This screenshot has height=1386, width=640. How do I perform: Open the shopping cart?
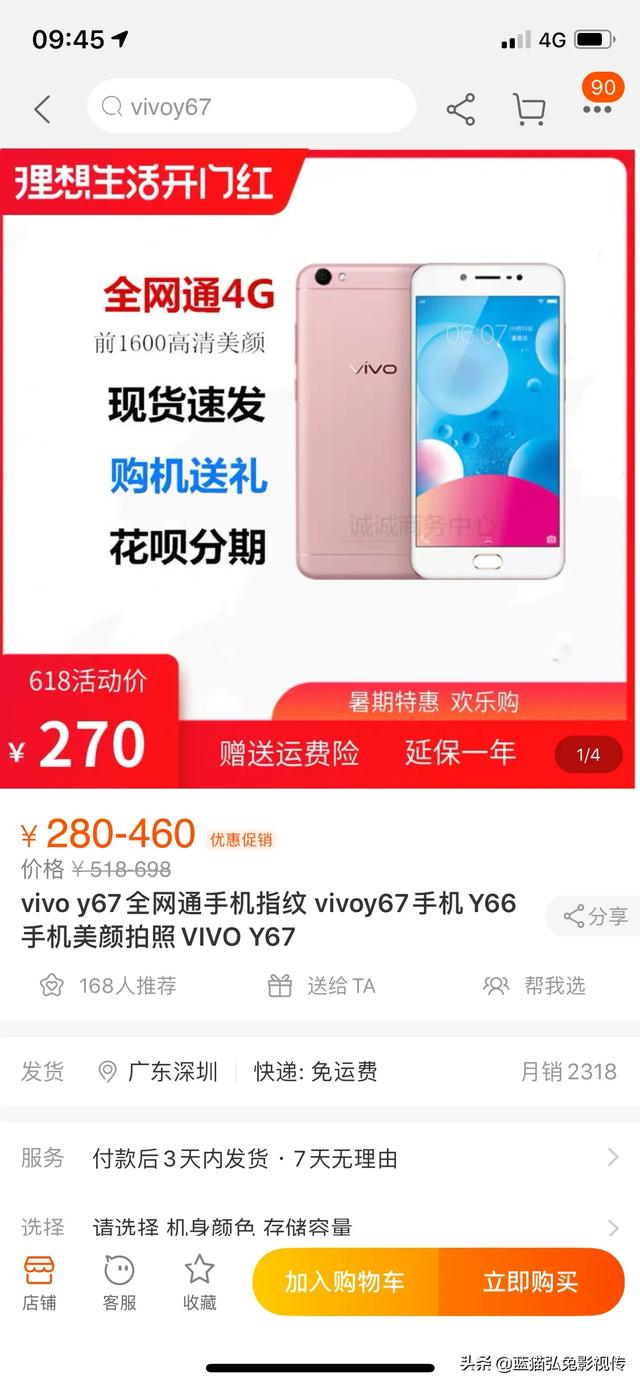[x=528, y=109]
